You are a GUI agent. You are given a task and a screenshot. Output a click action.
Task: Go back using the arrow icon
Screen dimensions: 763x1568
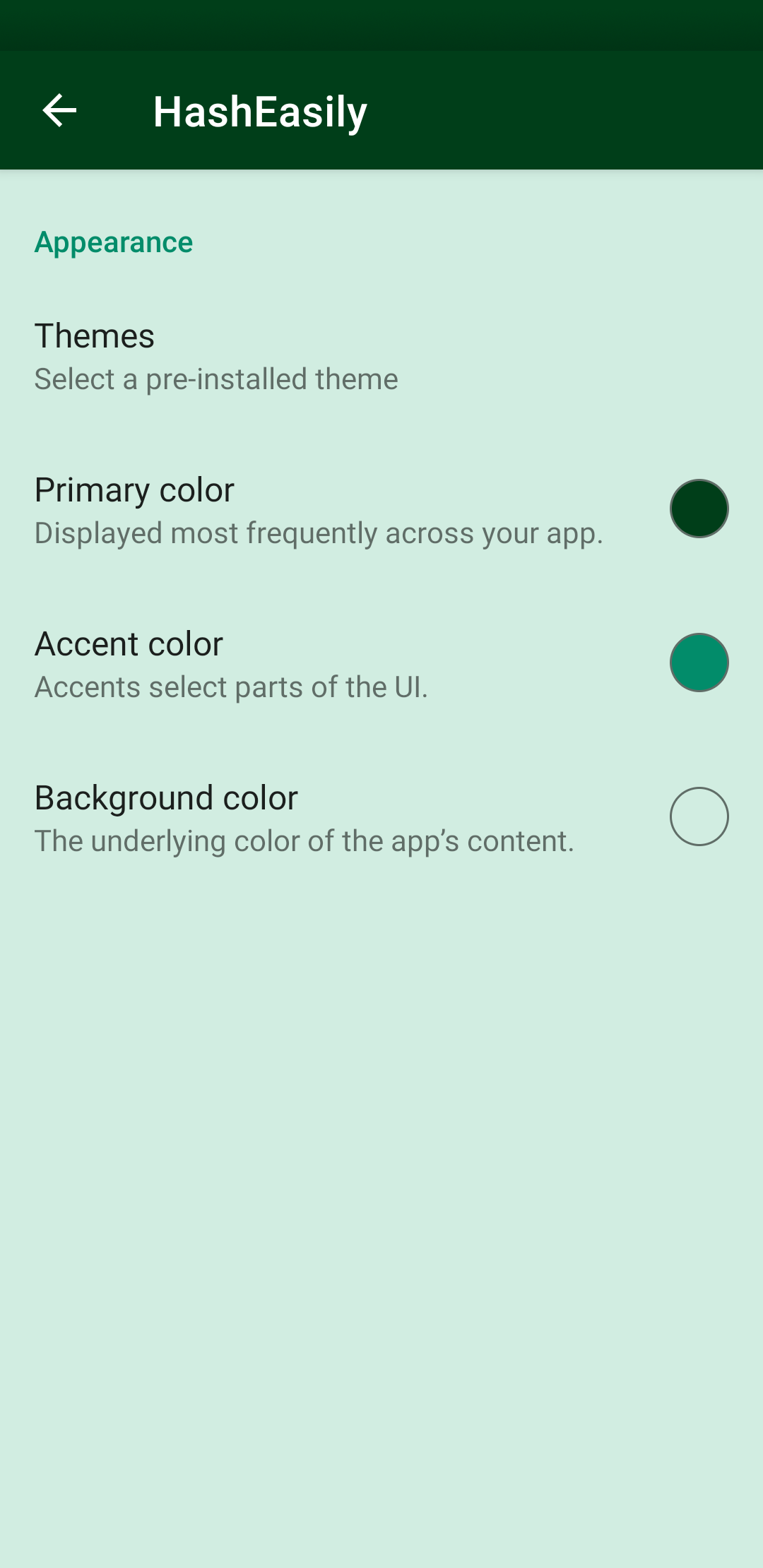click(59, 111)
